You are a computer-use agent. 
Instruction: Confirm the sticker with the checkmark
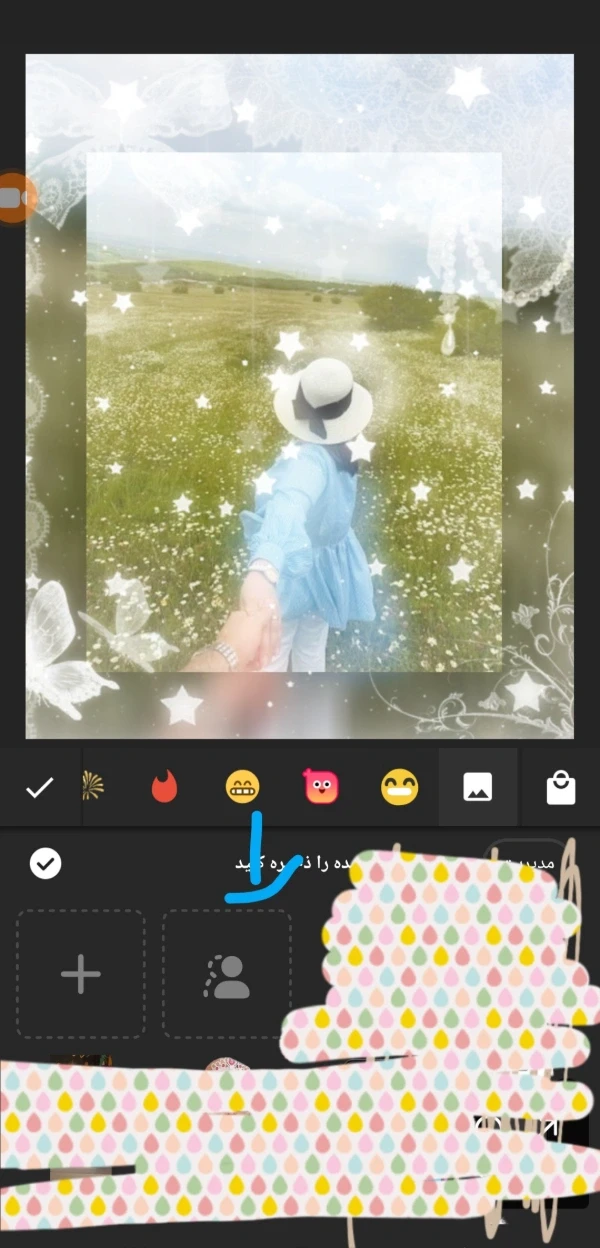coord(39,788)
